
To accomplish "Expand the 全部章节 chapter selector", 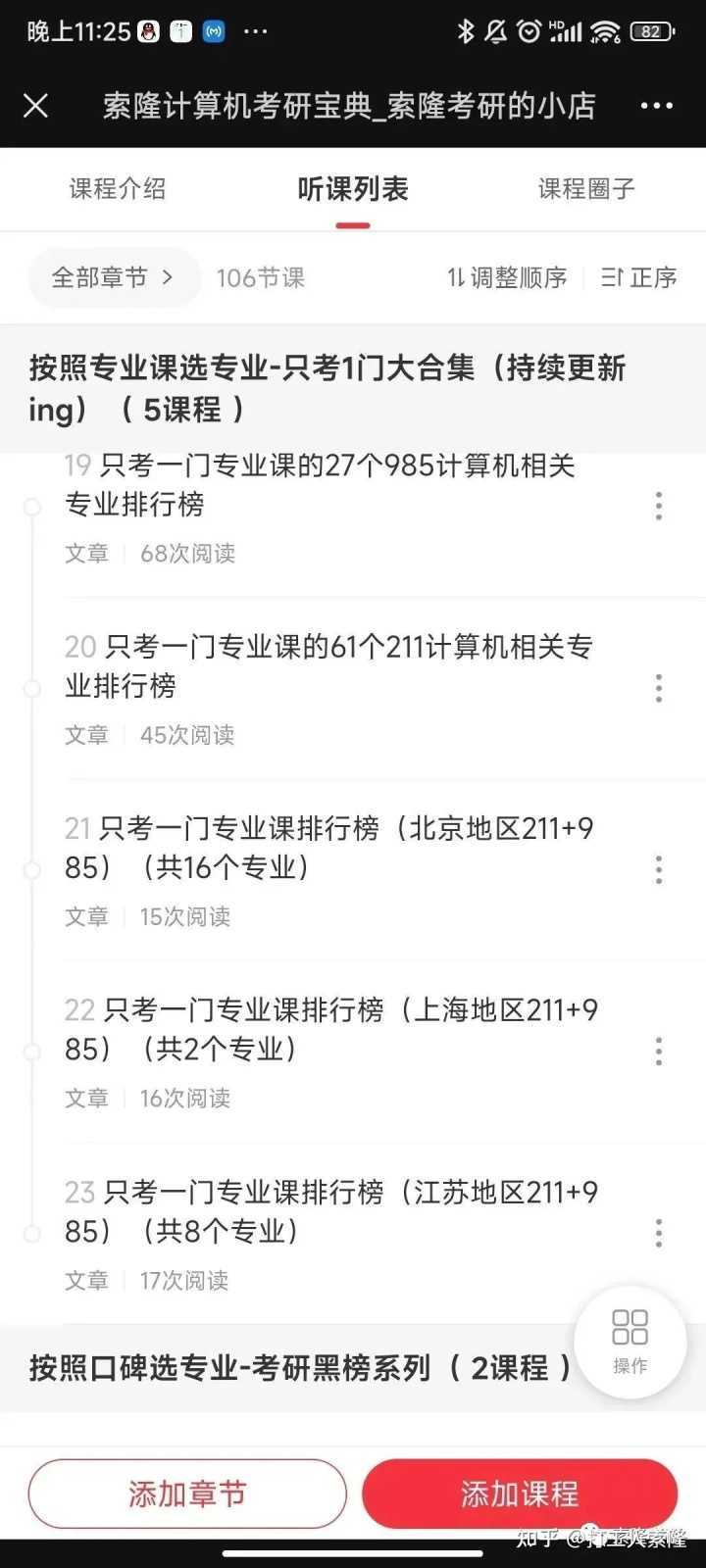I will 114,277.
